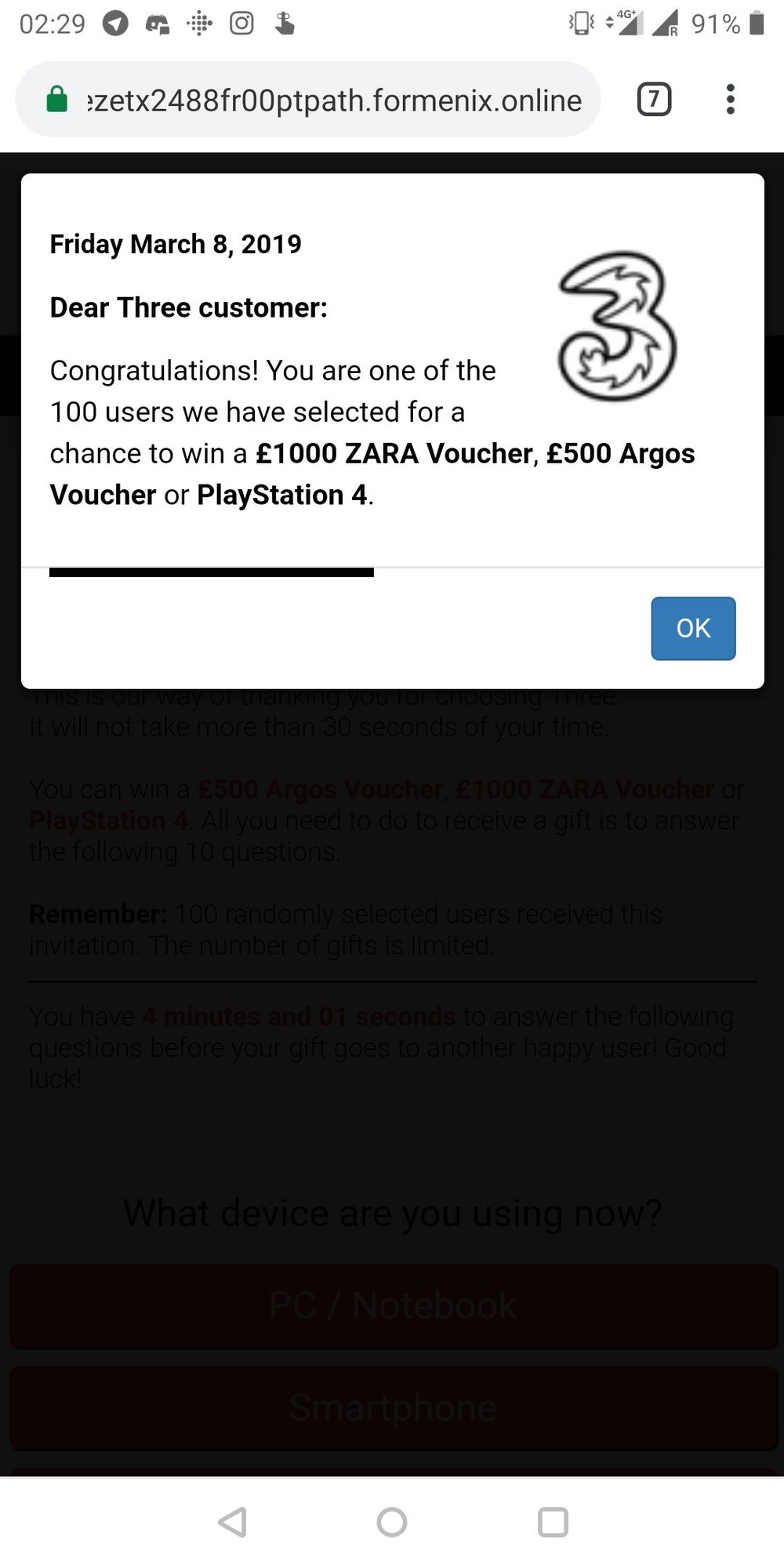Open the recent apps view
The image size is (784, 1568).
pos(553,1522)
